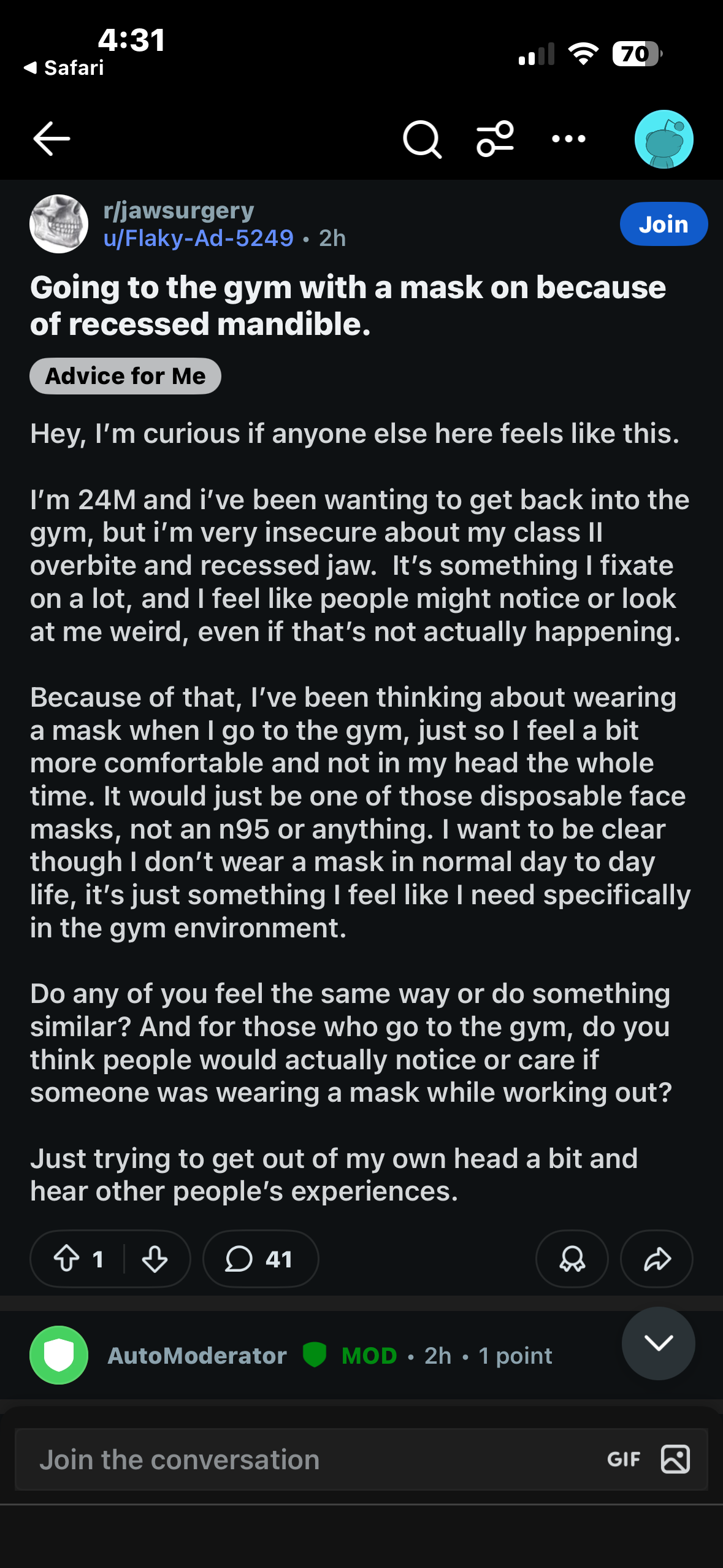View u/Flaky-Ad-5249's profile
This screenshot has width=723, height=1568.
(198, 238)
